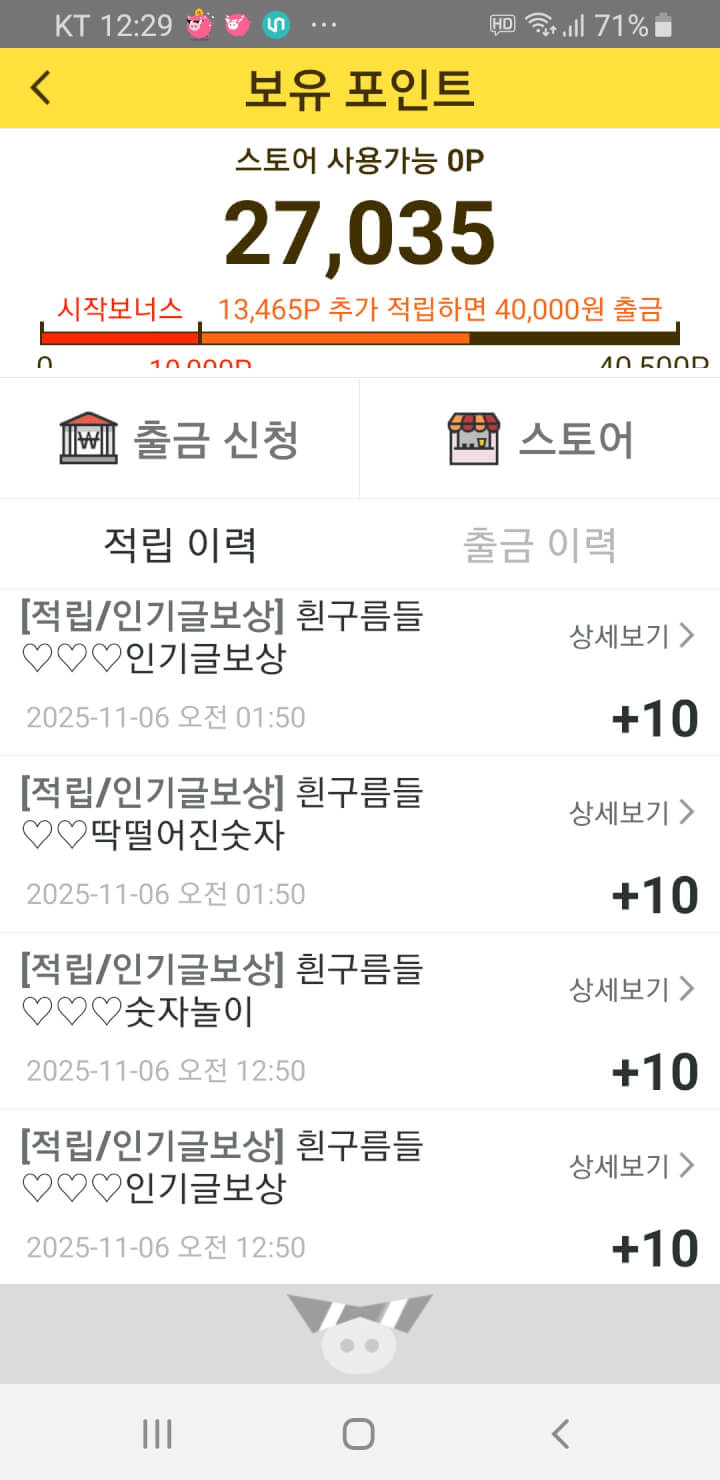Viewport: 720px width, 1480px height.
Task: Open 상세보기 for ♡♡♡인기글보상 at 오전 01:50
Action: 632,636
